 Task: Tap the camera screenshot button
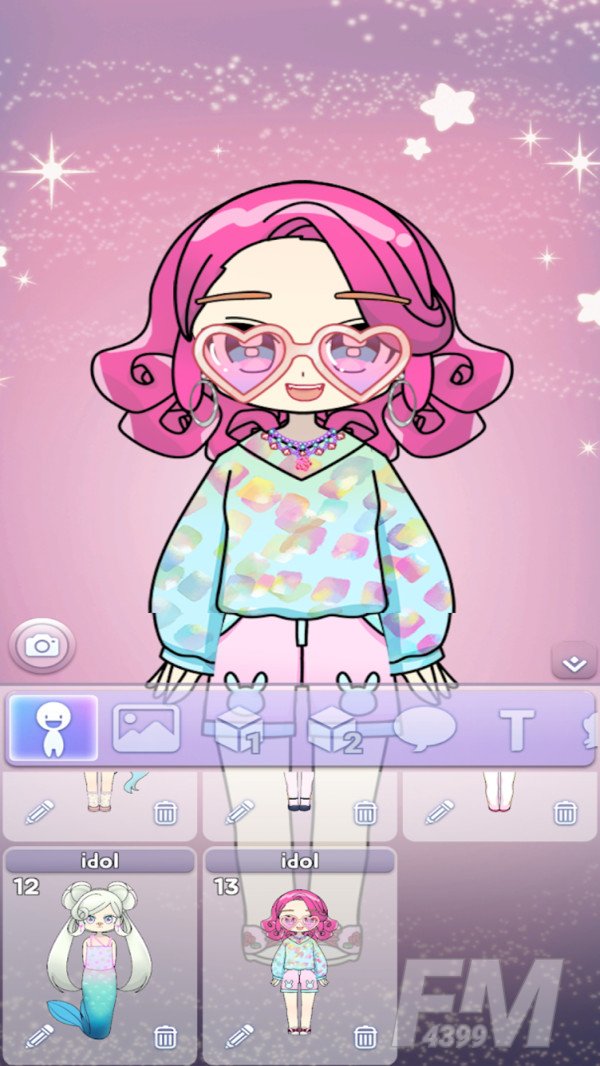click(x=42, y=645)
